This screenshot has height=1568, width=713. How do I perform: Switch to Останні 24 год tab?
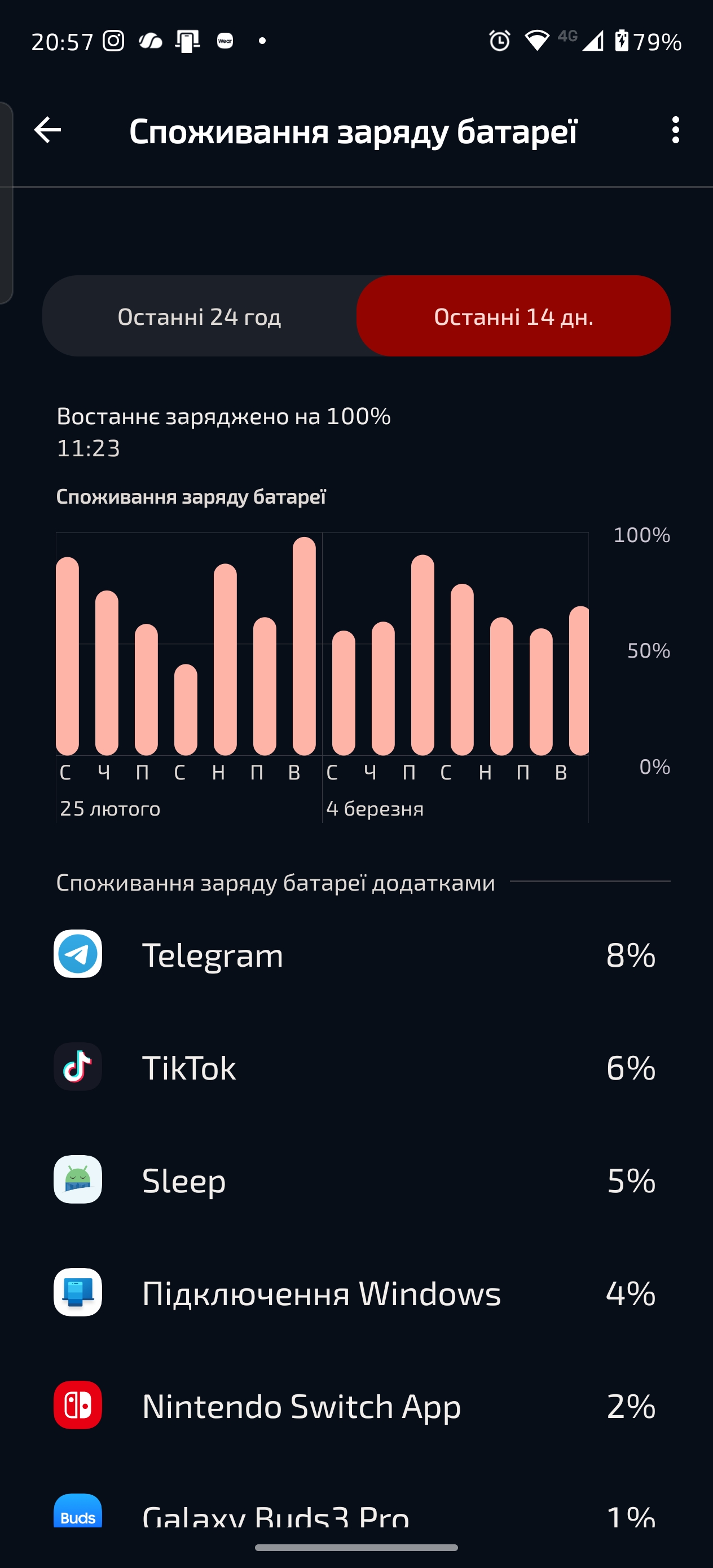click(x=200, y=316)
